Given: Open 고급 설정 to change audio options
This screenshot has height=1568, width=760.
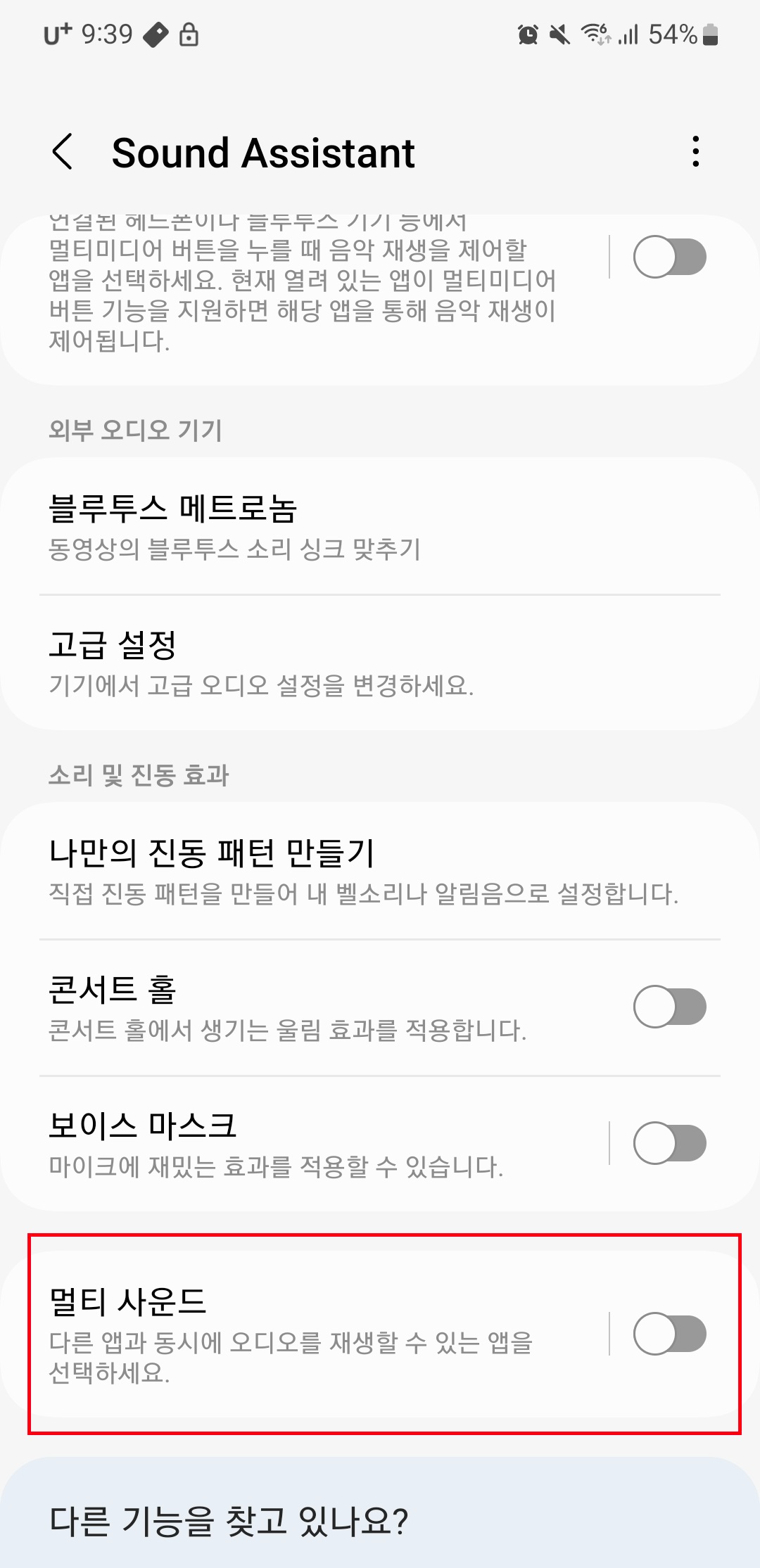Looking at the screenshot, I should [281, 661].
